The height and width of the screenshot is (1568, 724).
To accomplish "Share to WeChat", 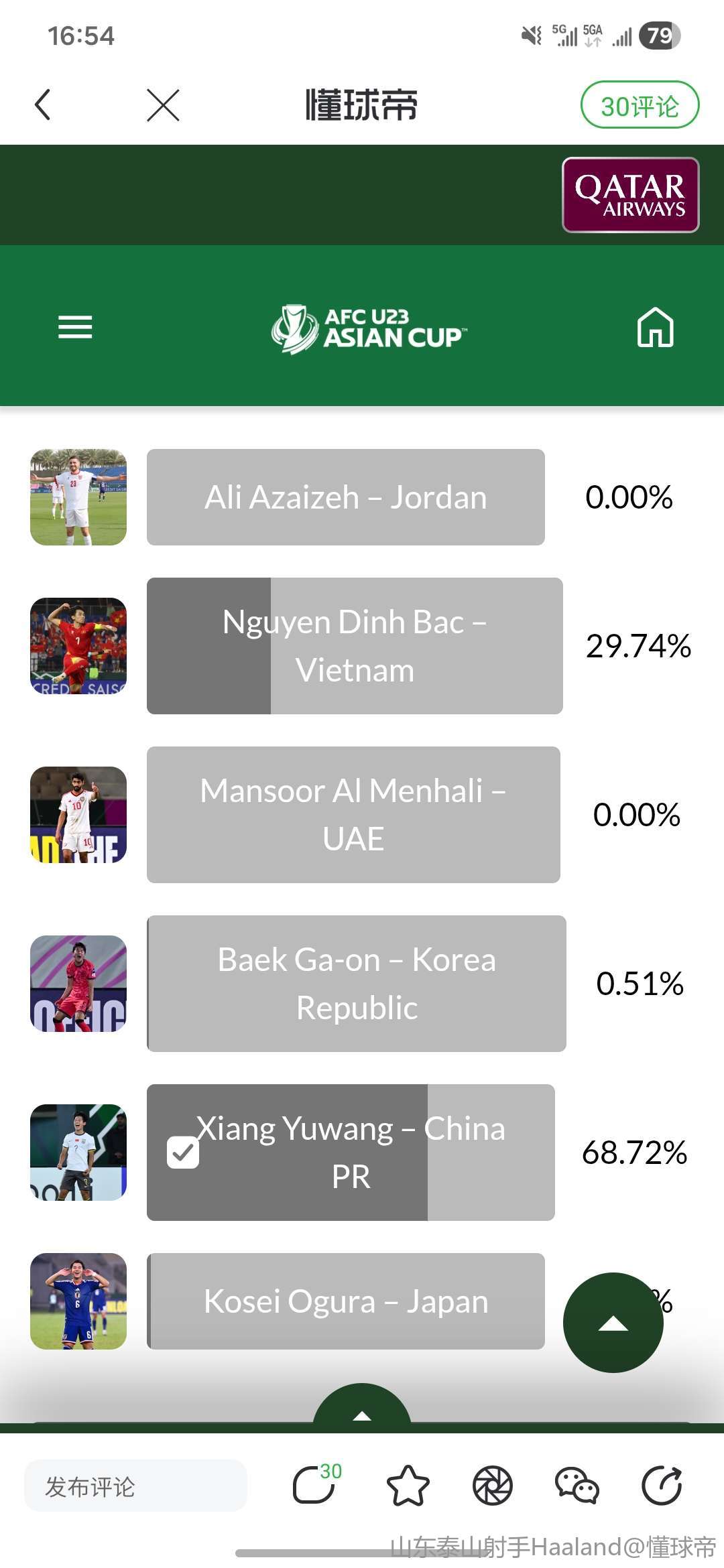I will (x=577, y=1486).
